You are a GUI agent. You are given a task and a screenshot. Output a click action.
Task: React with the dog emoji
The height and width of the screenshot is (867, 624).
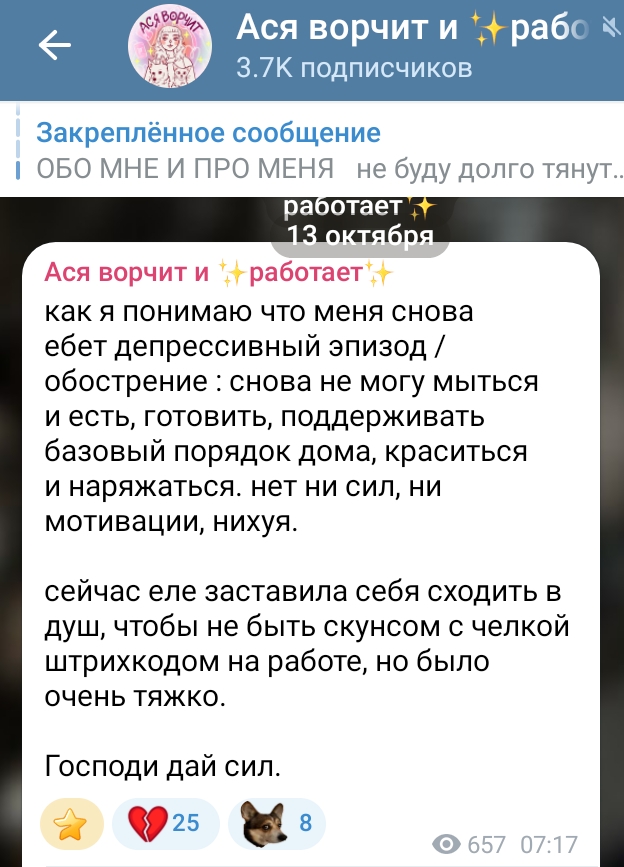(277, 824)
